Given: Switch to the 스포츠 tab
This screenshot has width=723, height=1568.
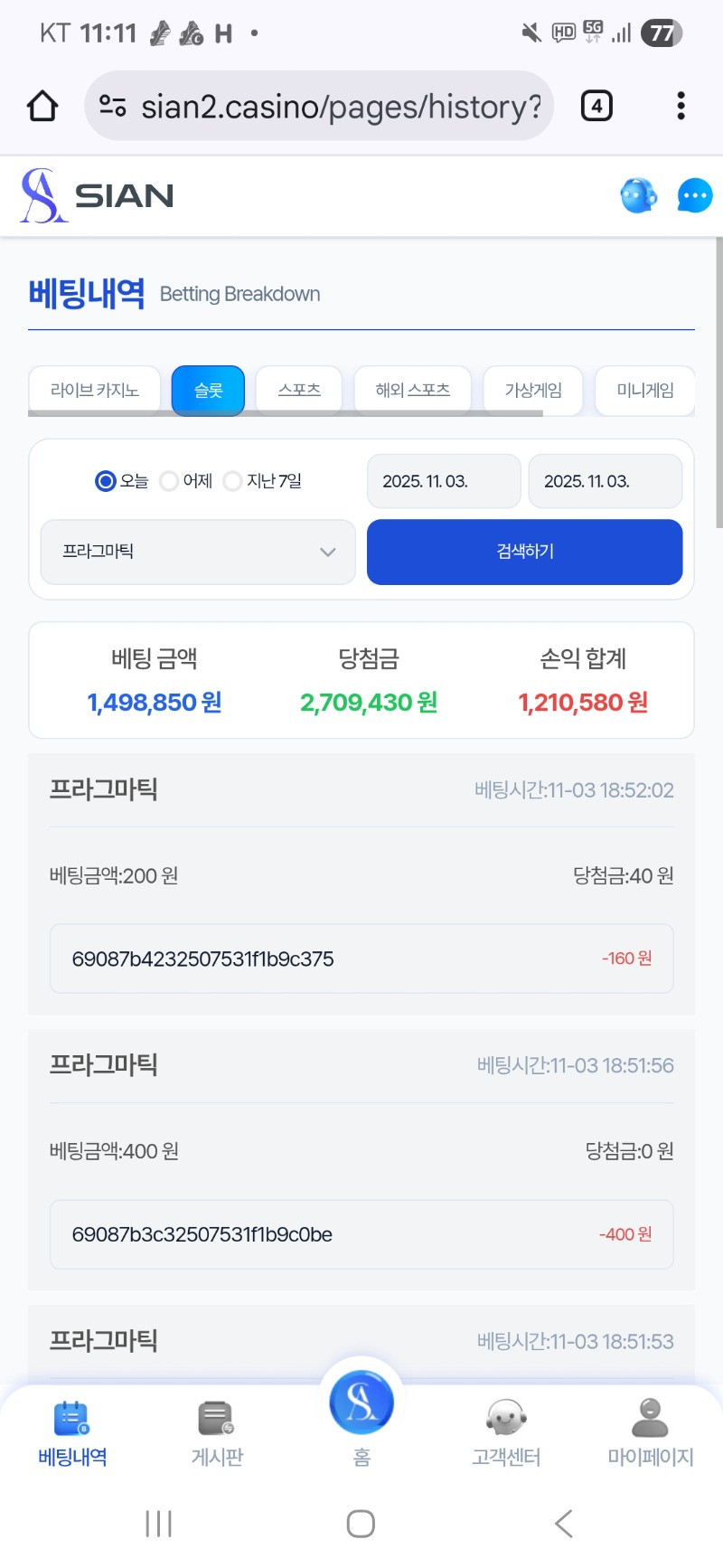Looking at the screenshot, I should tap(299, 390).
